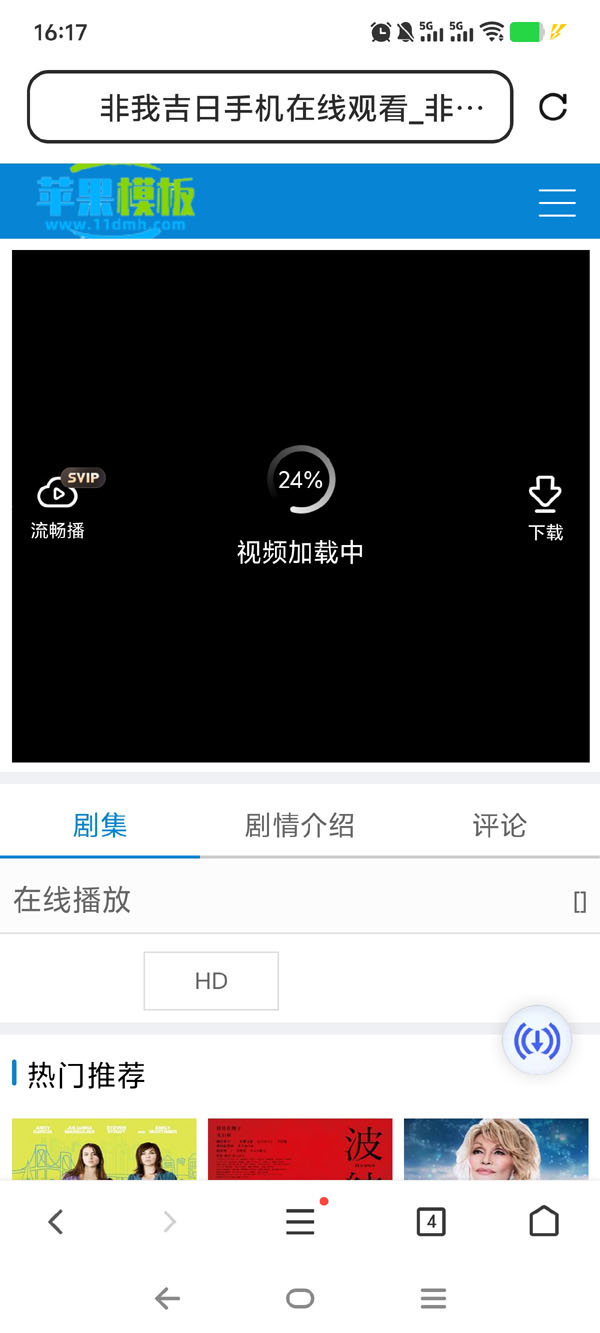The width and height of the screenshot is (600, 1333).
Task: Download the video (下载)
Action: pyautogui.click(x=545, y=508)
